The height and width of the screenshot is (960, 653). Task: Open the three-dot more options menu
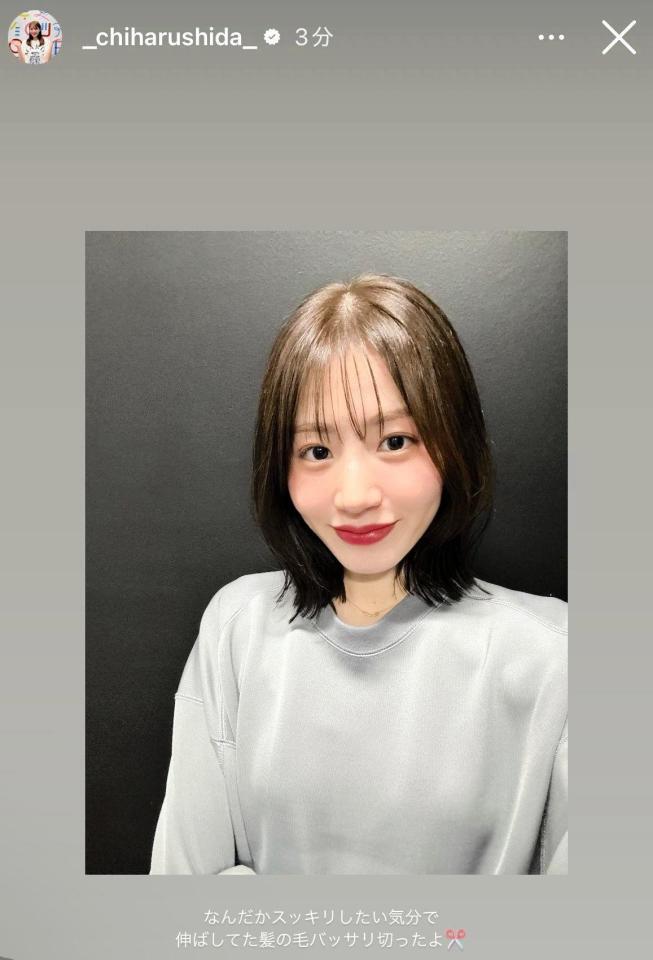551,38
